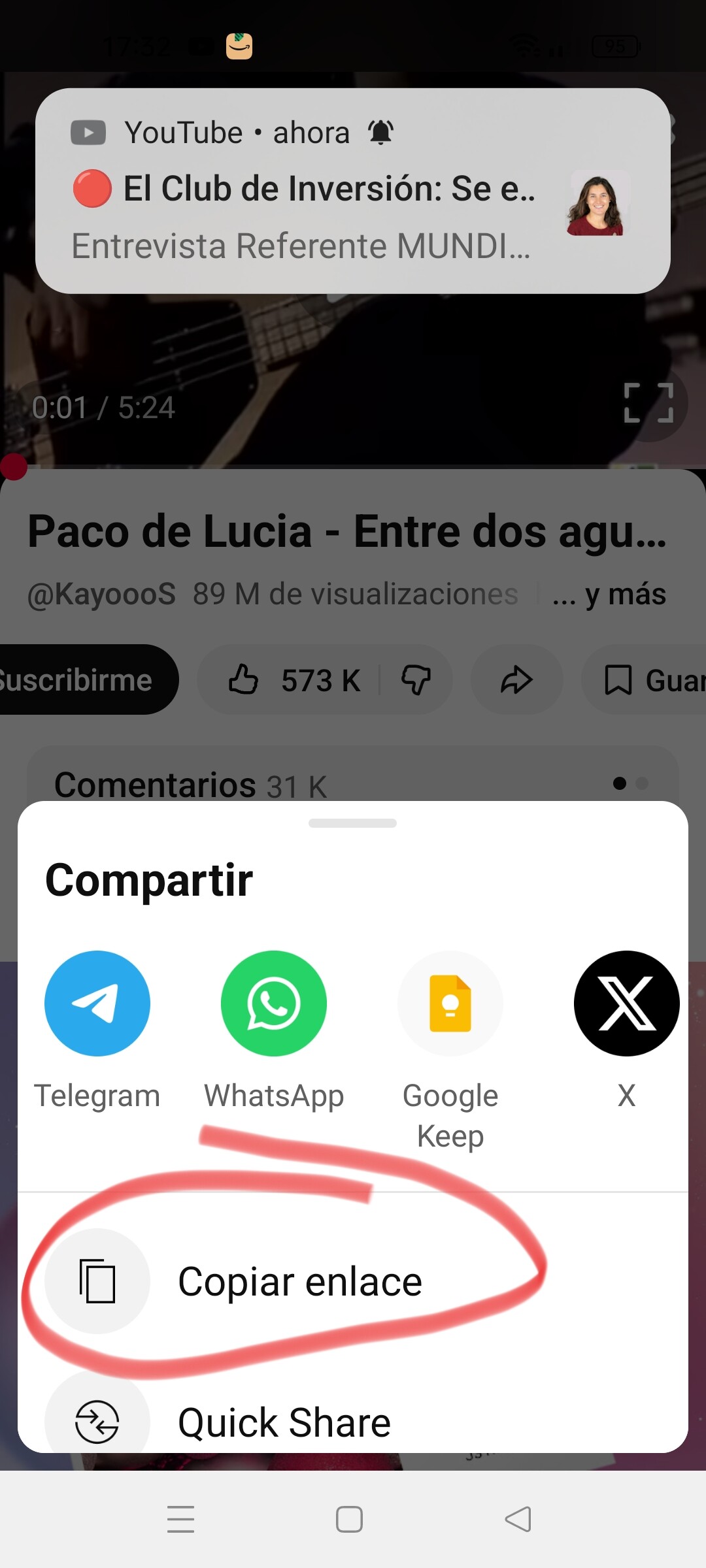Open the Comentarios section
The image size is (706, 1568).
pyautogui.click(x=190, y=784)
